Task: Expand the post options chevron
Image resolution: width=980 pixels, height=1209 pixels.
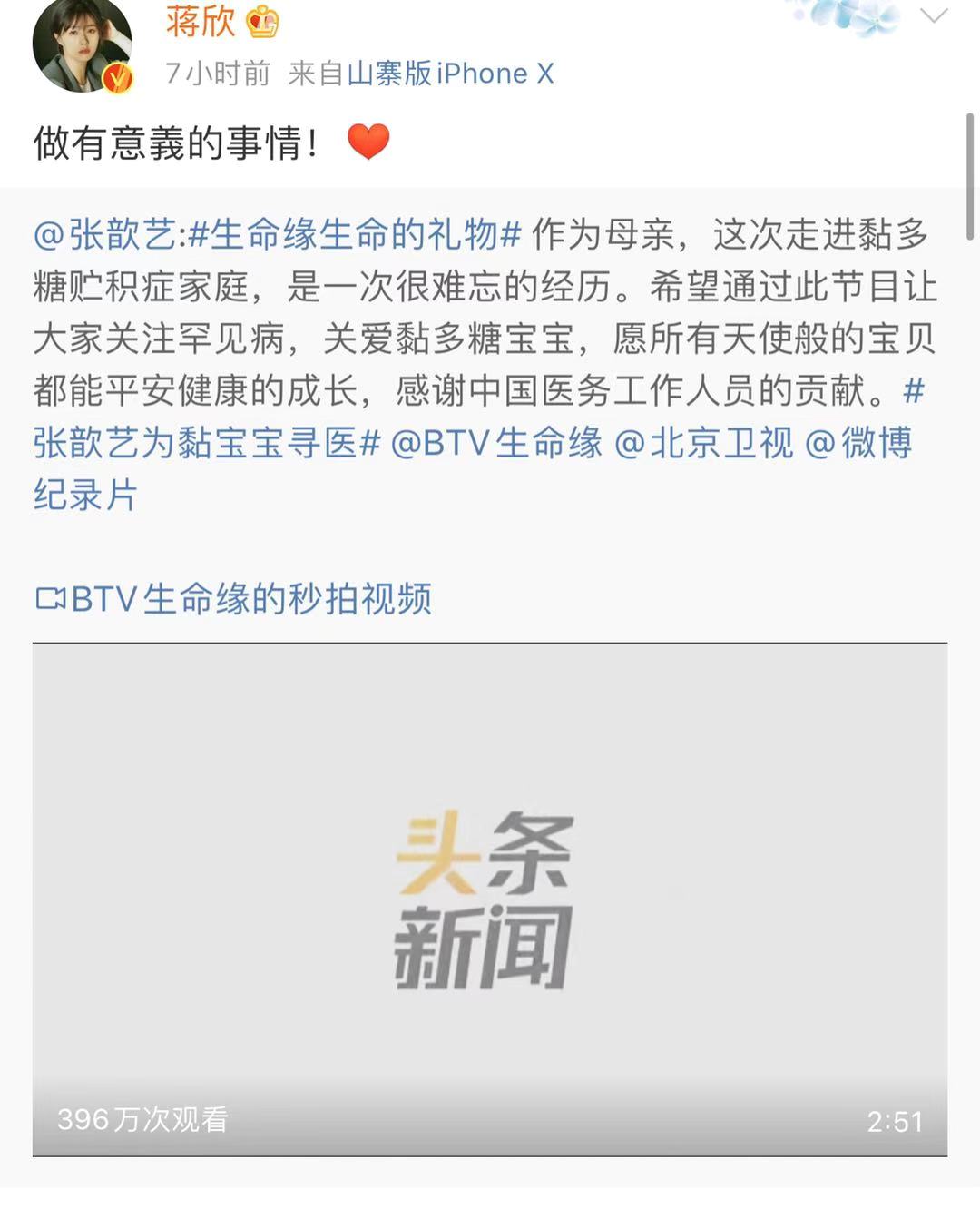Action: pos(933,15)
